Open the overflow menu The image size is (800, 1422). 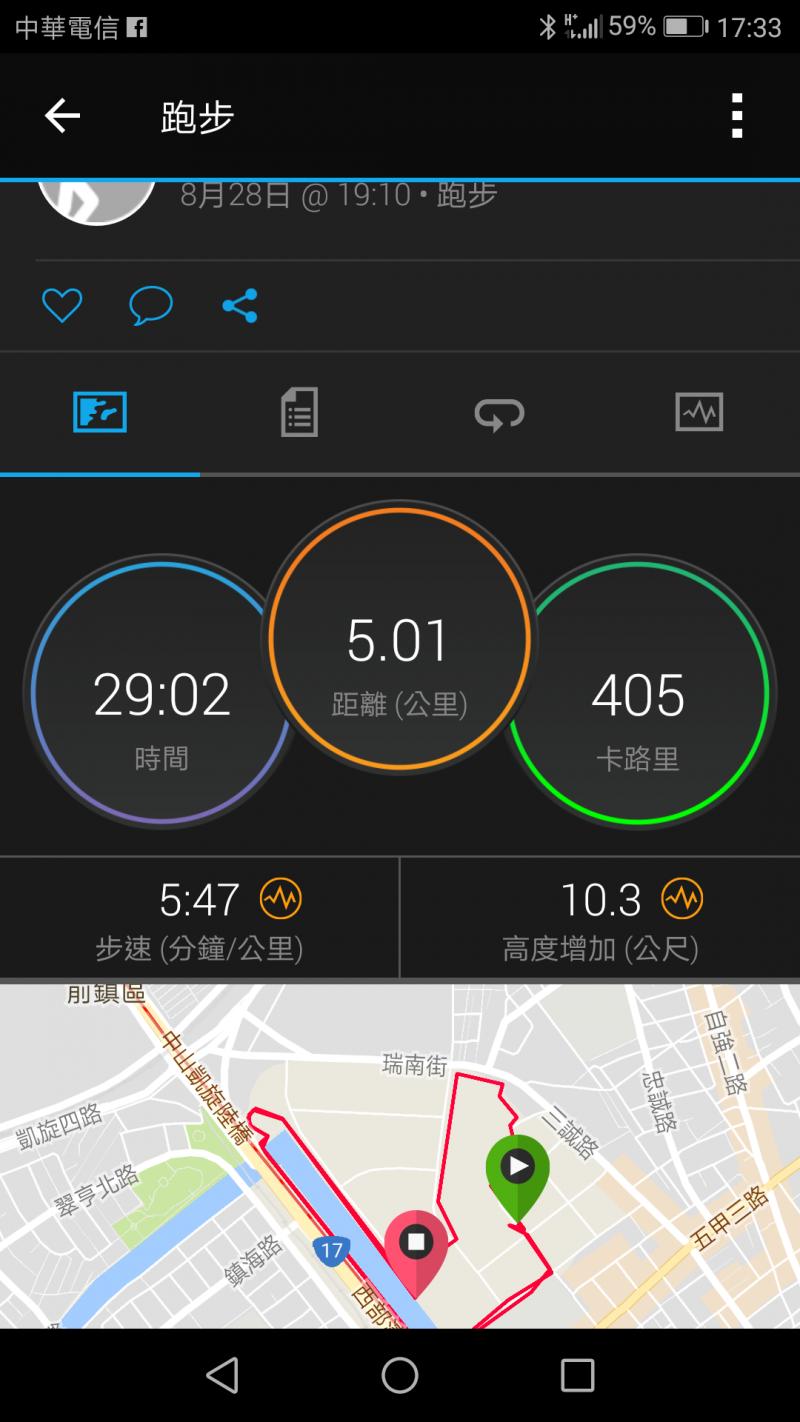click(x=737, y=116)
